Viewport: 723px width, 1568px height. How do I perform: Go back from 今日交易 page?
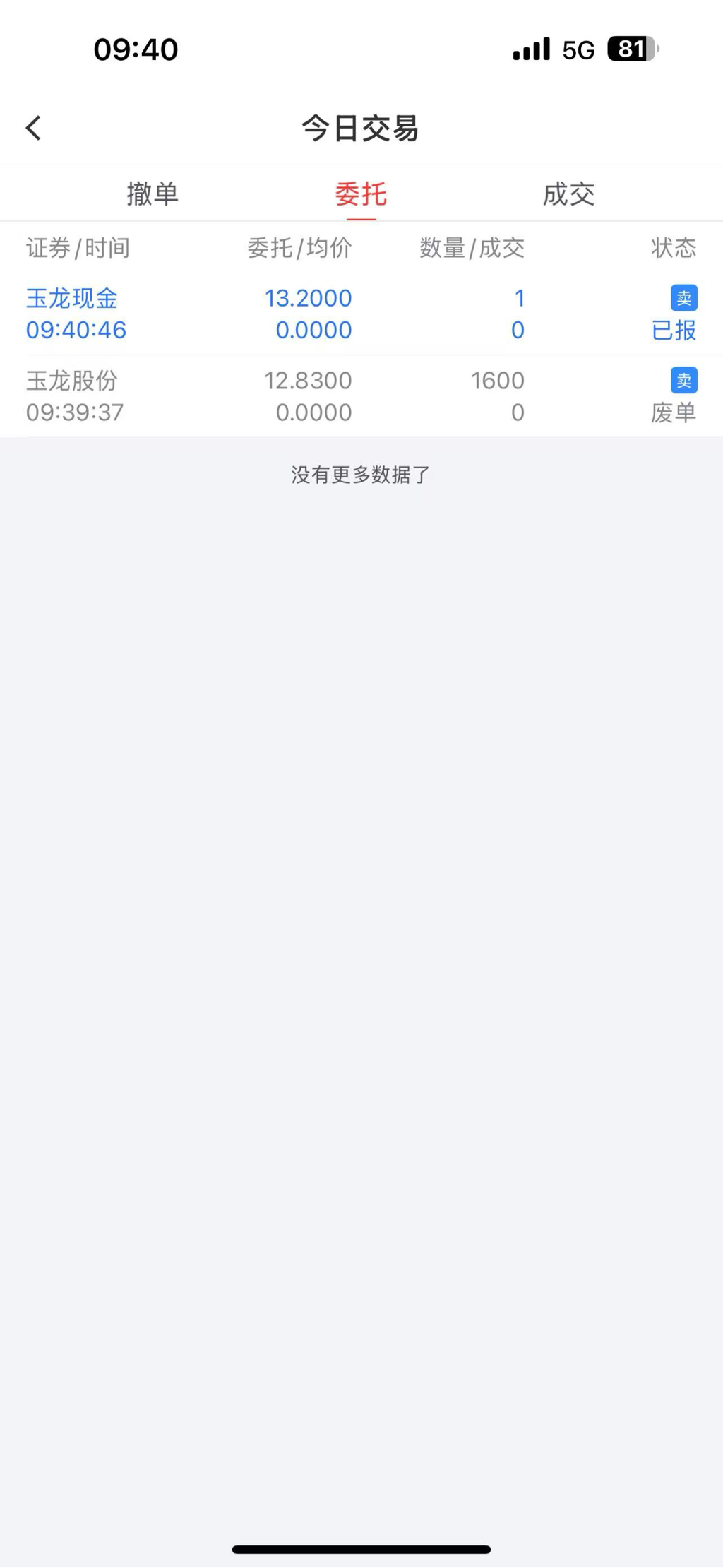33,129
